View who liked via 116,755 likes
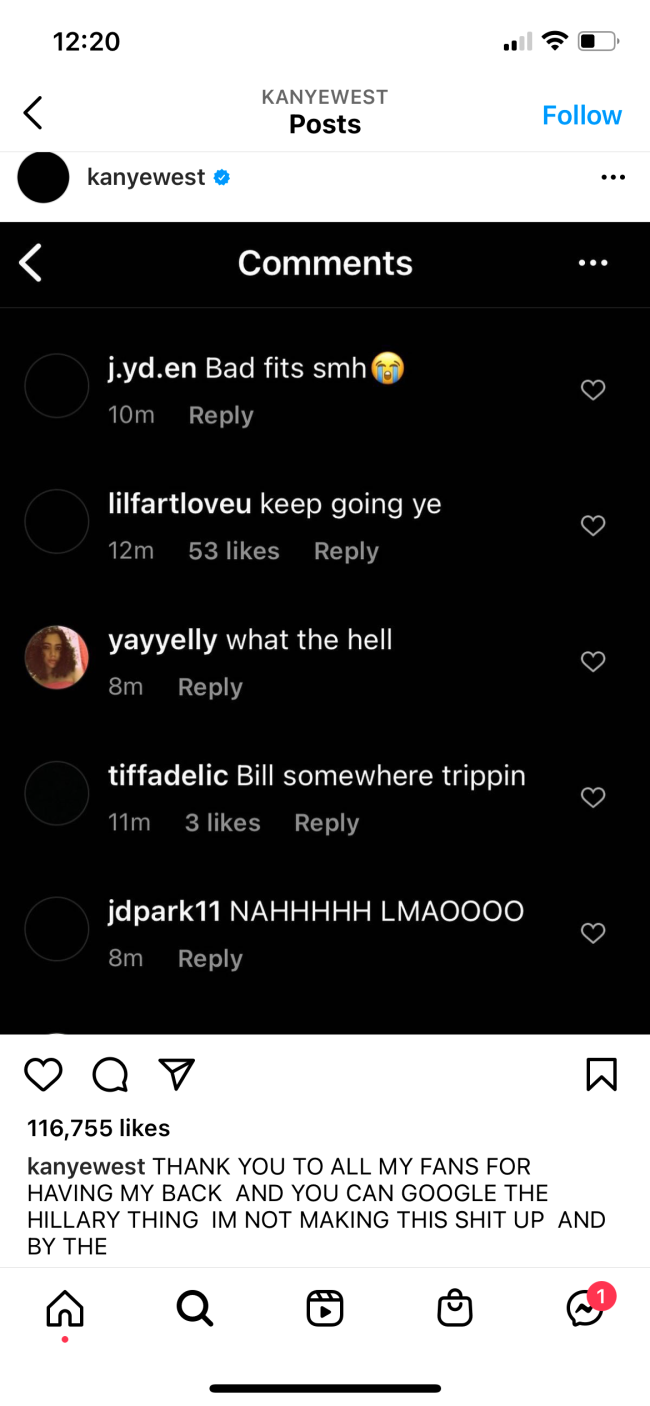The height and width of the screenshot is (1406, 650). point(98,1128)
